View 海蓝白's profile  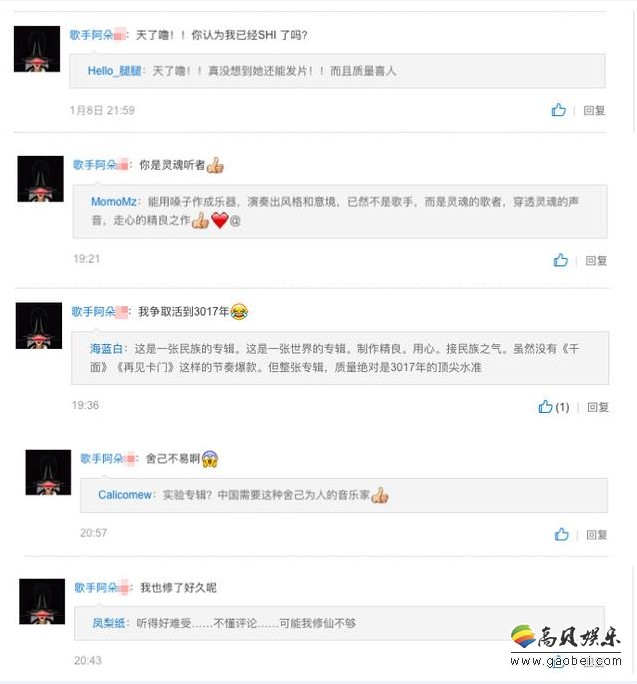pos(108,349)
